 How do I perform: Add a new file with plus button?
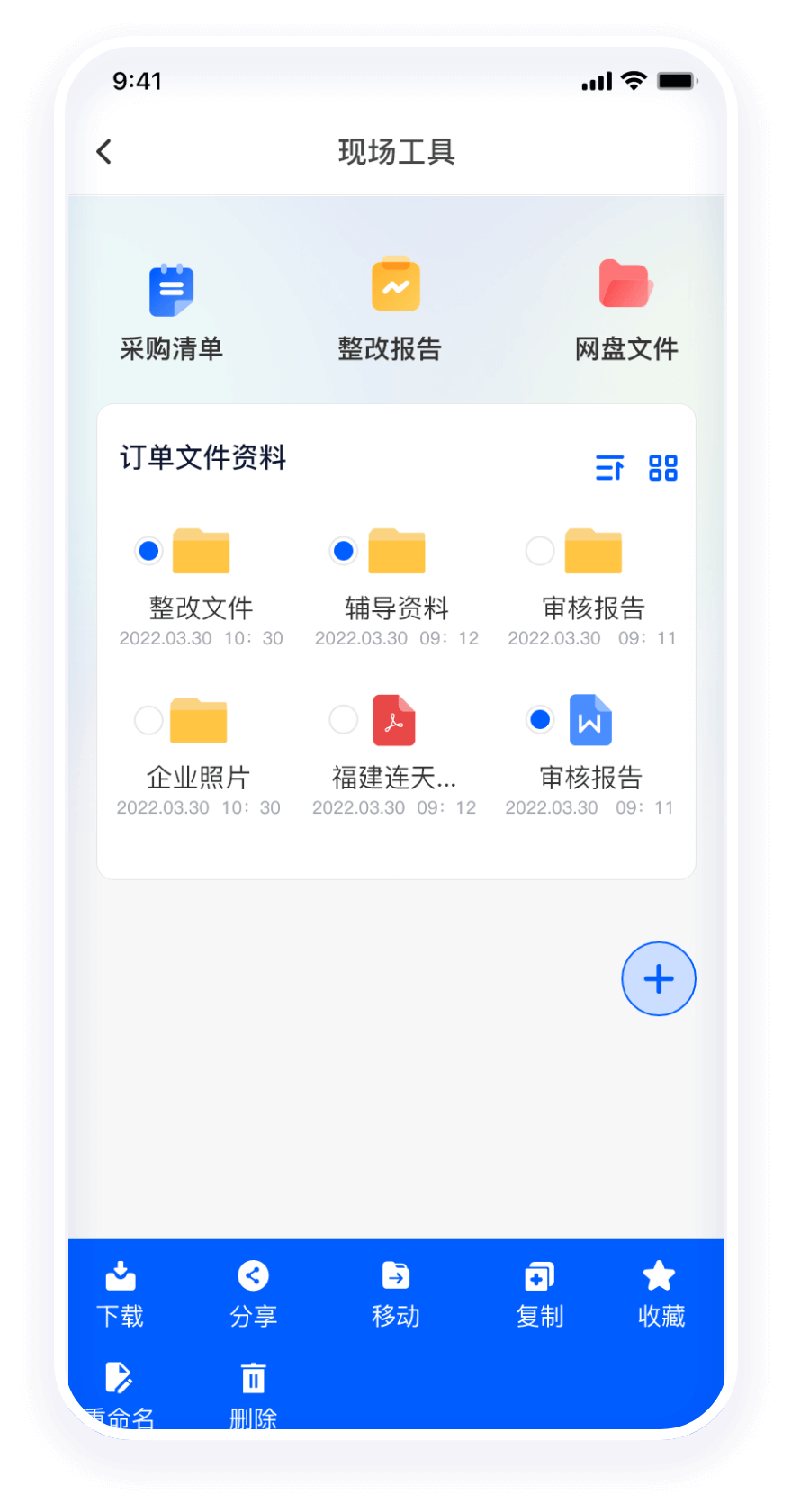(x=659, y=979)
